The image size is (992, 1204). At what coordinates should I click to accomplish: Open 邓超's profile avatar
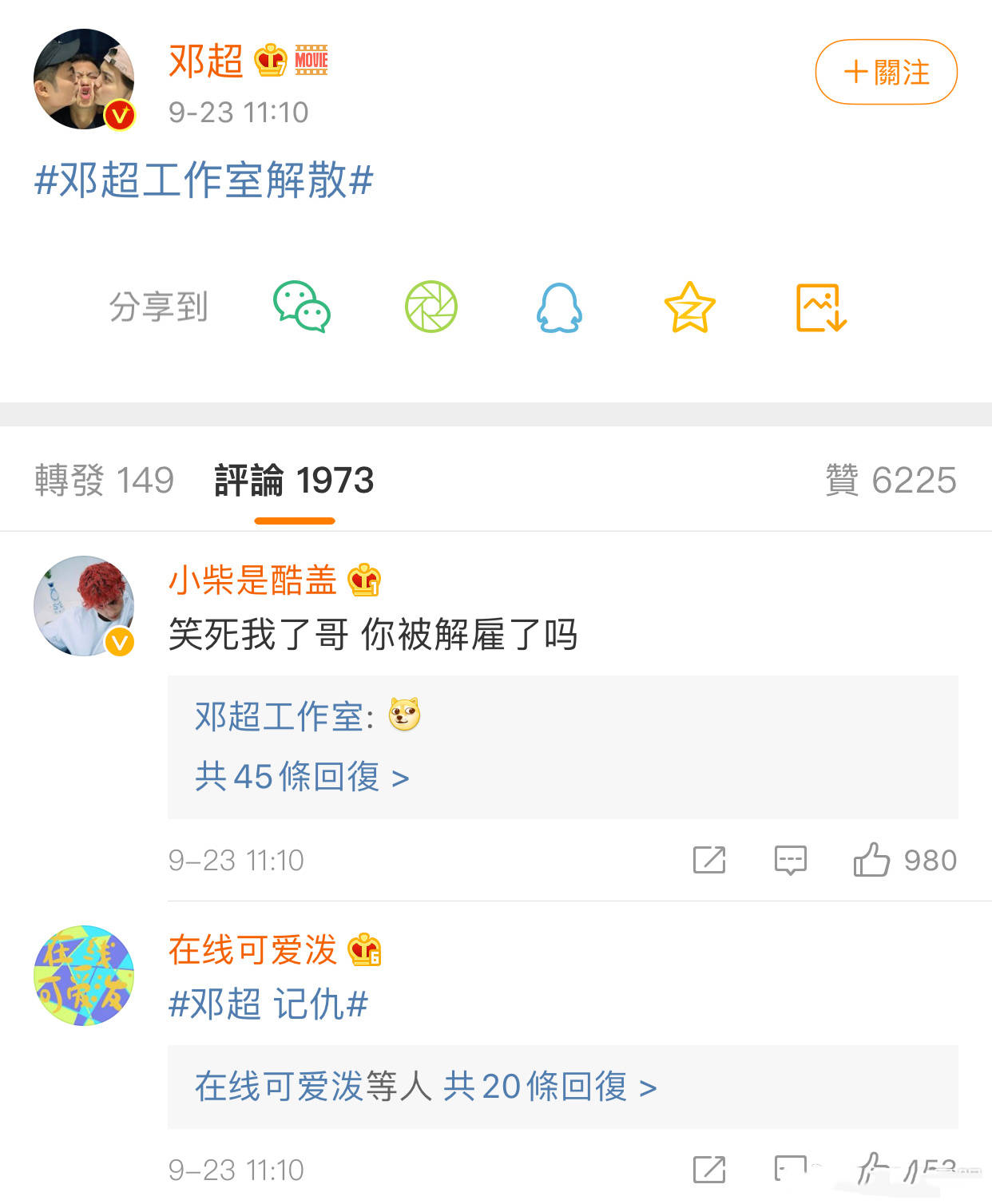(84, 79)
